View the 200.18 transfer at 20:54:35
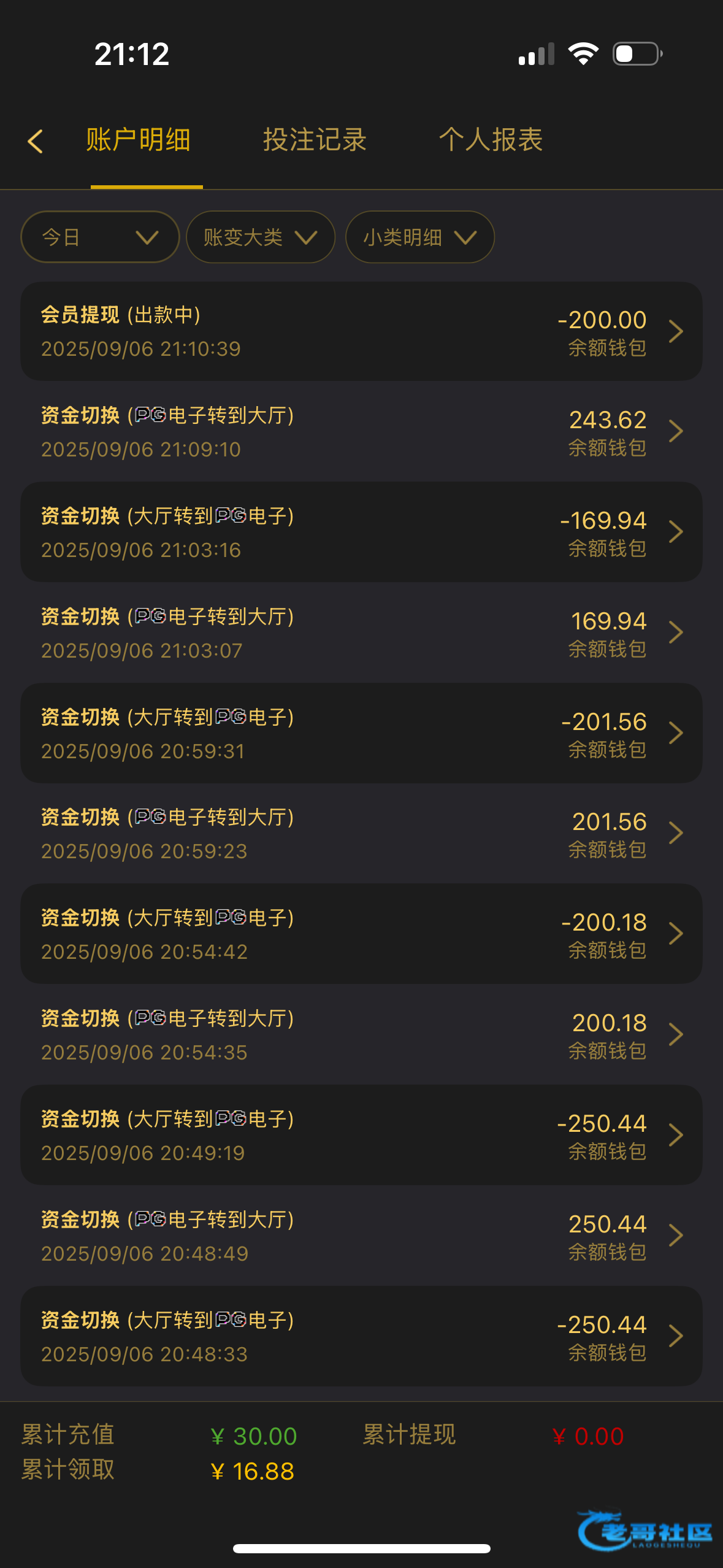 361,1035
